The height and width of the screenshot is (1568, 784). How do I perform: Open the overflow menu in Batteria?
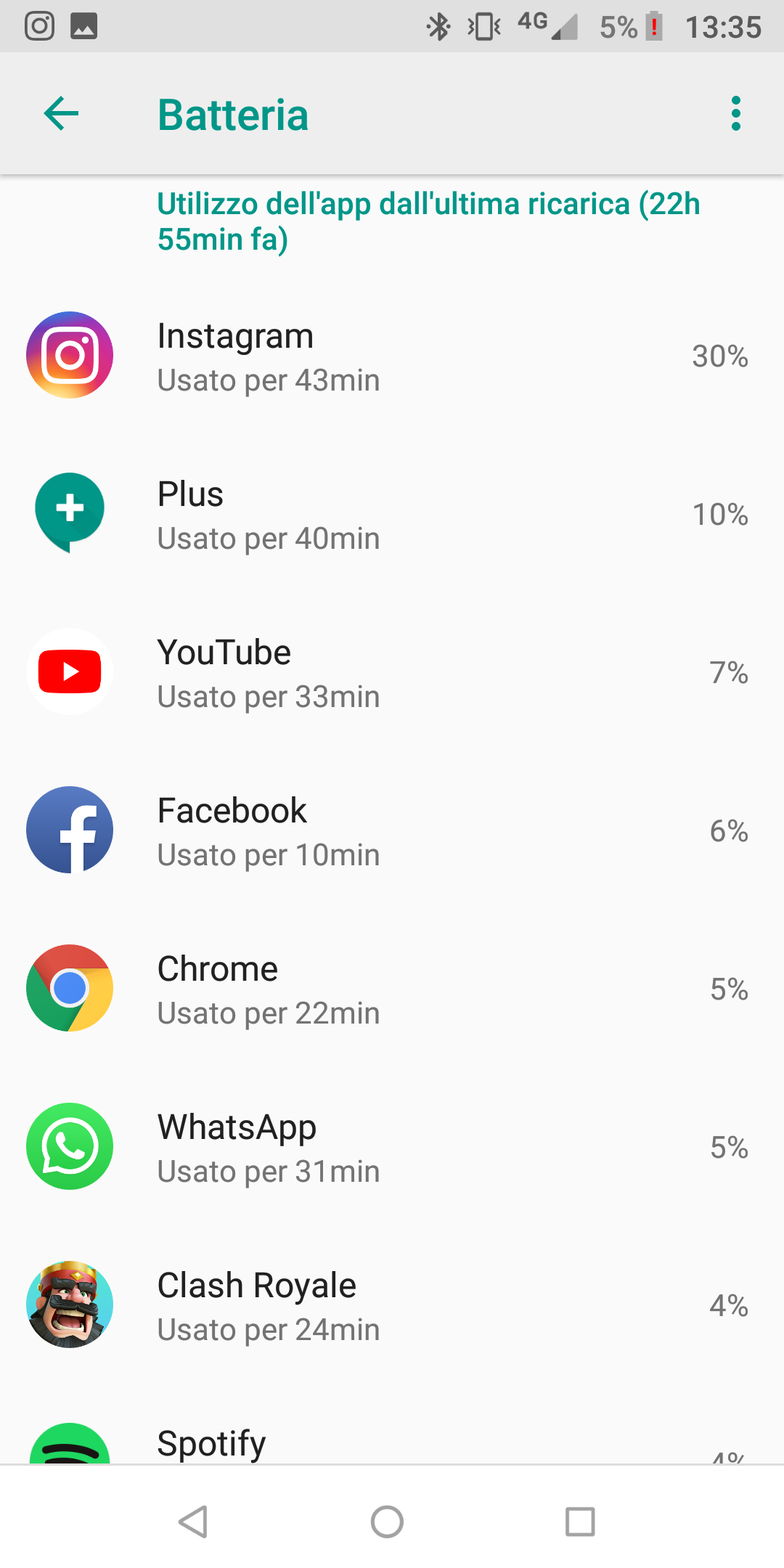(x=736, y=114)
